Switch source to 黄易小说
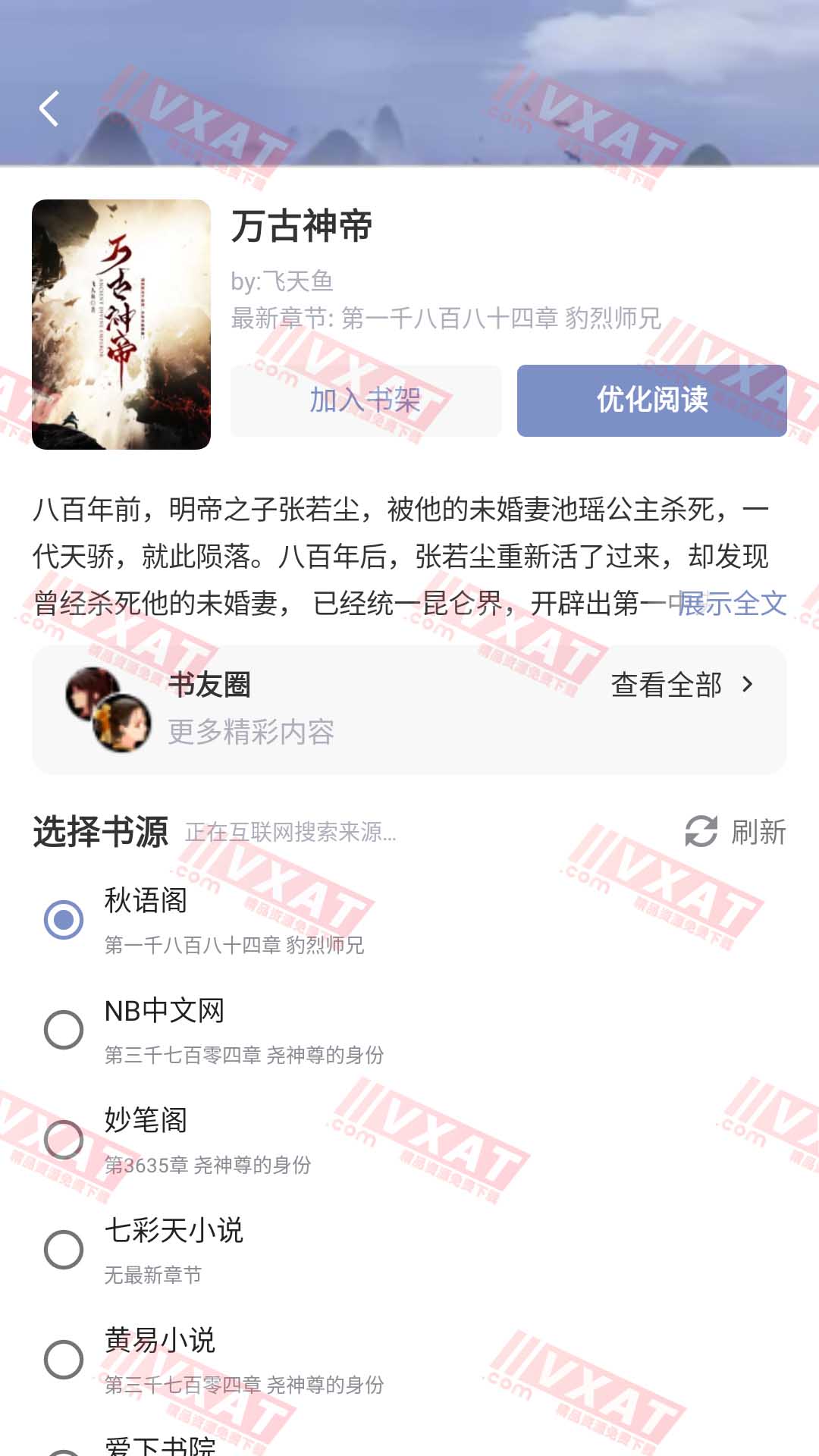 [409, 1359]
